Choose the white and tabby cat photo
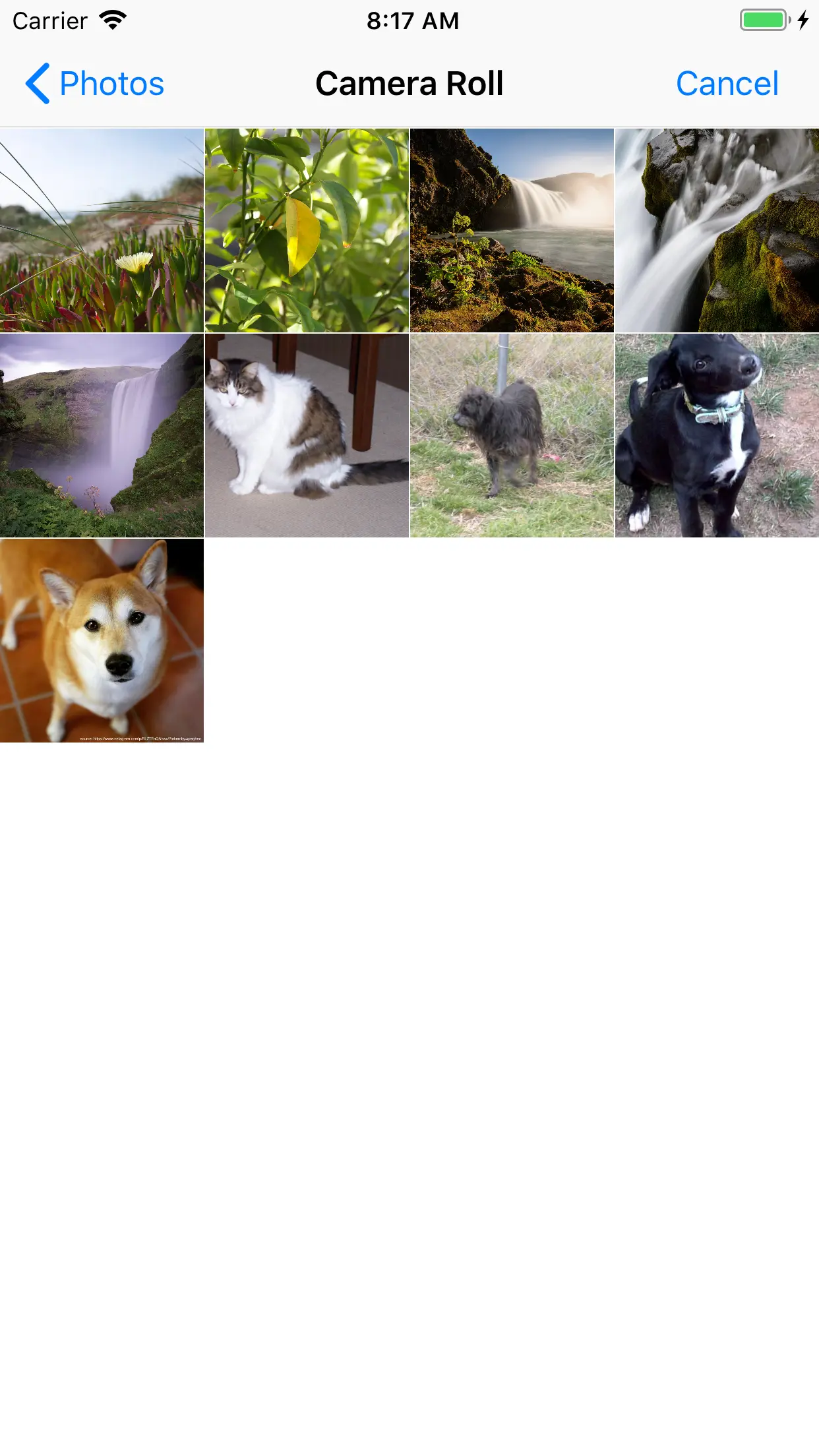The height and width of the screenshot is (1456, 819). click(307, 435)
